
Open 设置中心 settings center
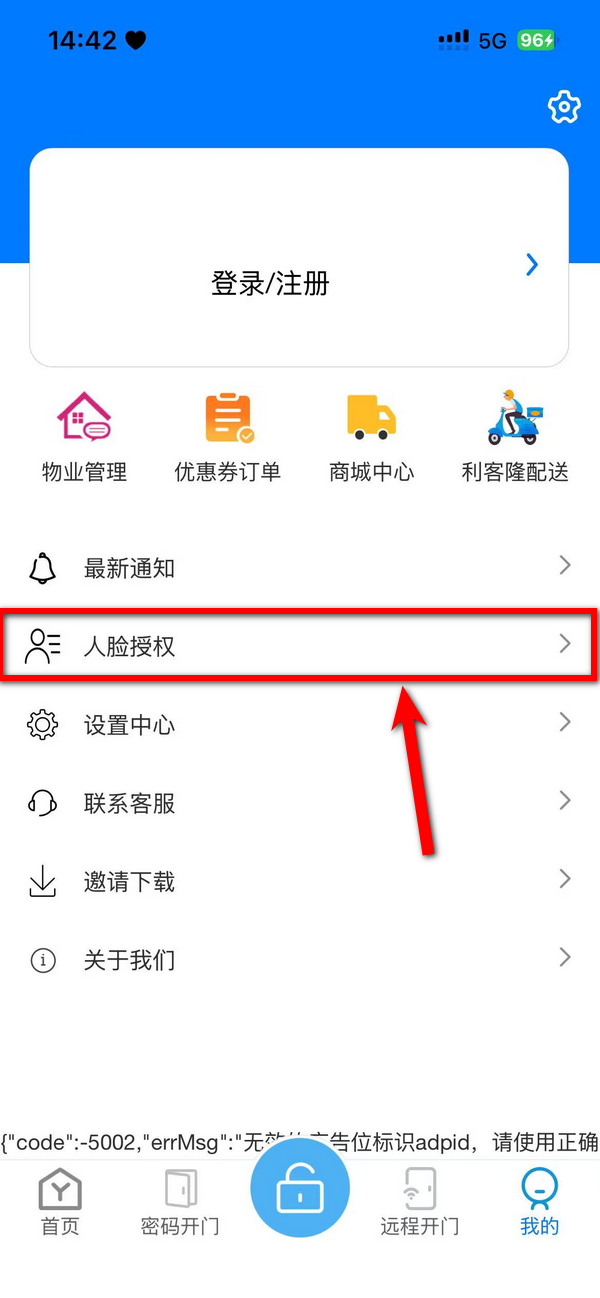(300, 724)
